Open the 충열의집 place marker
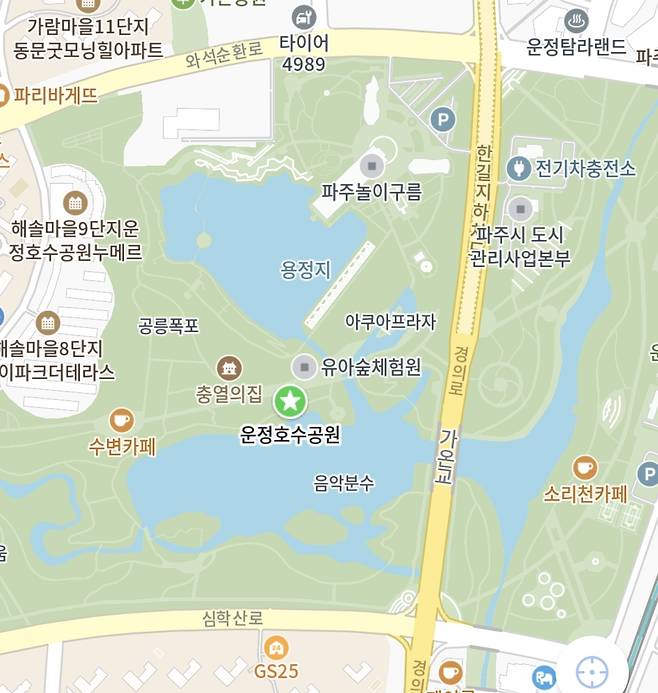This screenshot has width=658, height=693. click(229, 368)
